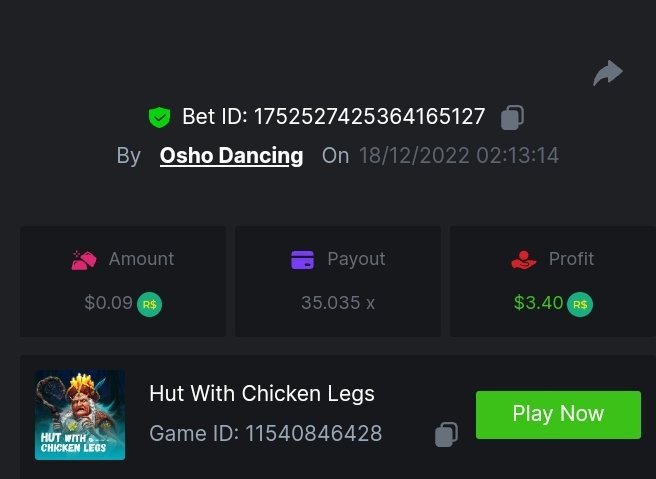Open Osho Dancing's profile
Screen dimensions: 656x479
[x=231, y=155]
